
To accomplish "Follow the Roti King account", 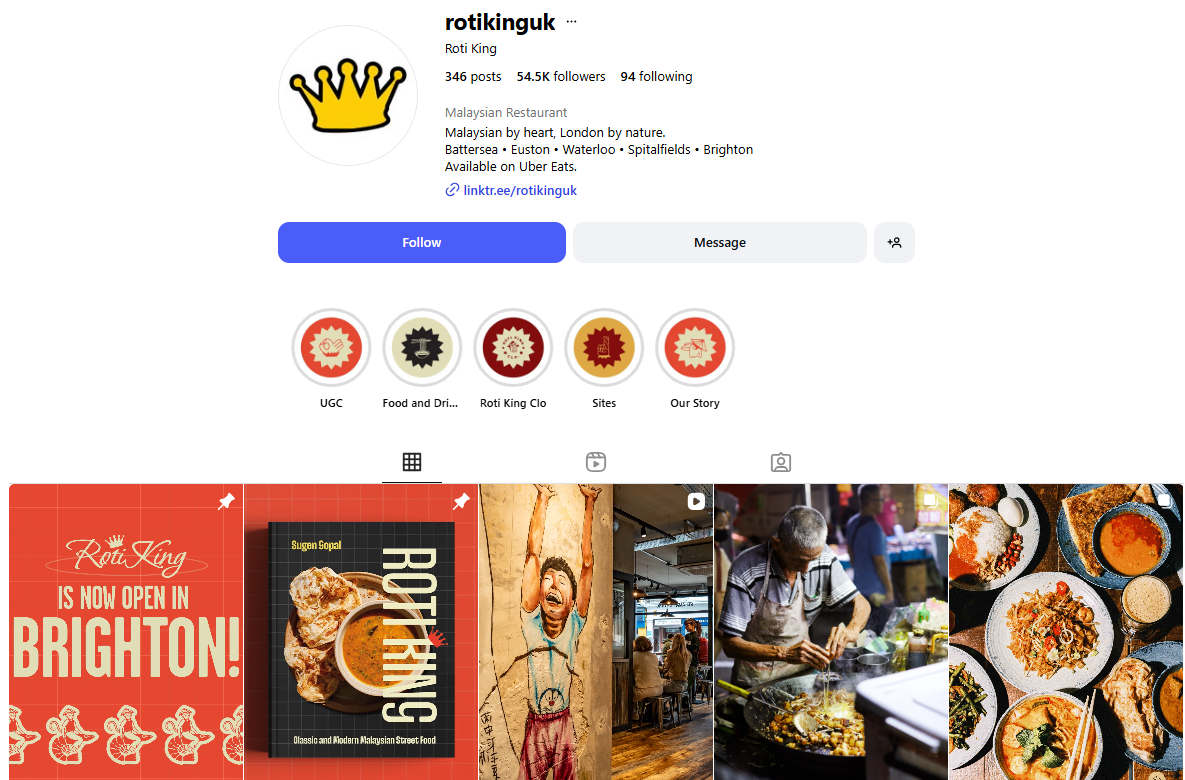I will pyautogui.click(x=421, y=243).
